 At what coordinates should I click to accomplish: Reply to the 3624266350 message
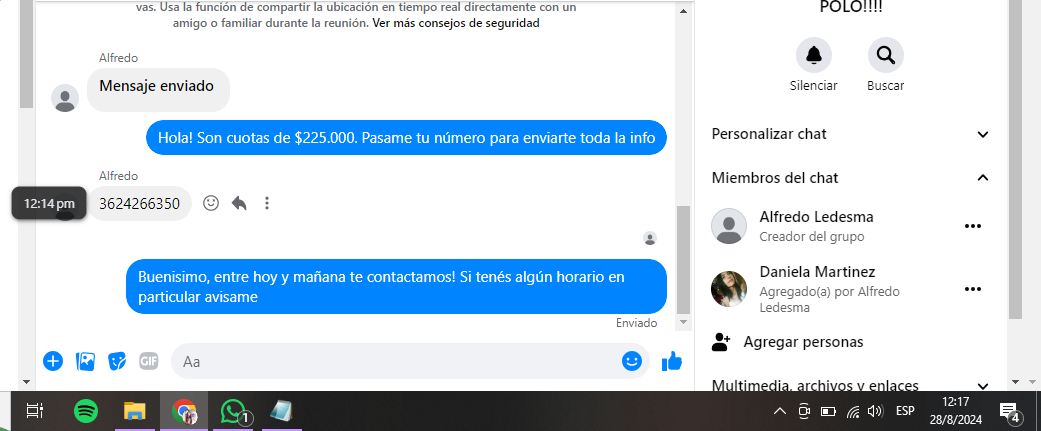tap(239, 203)
